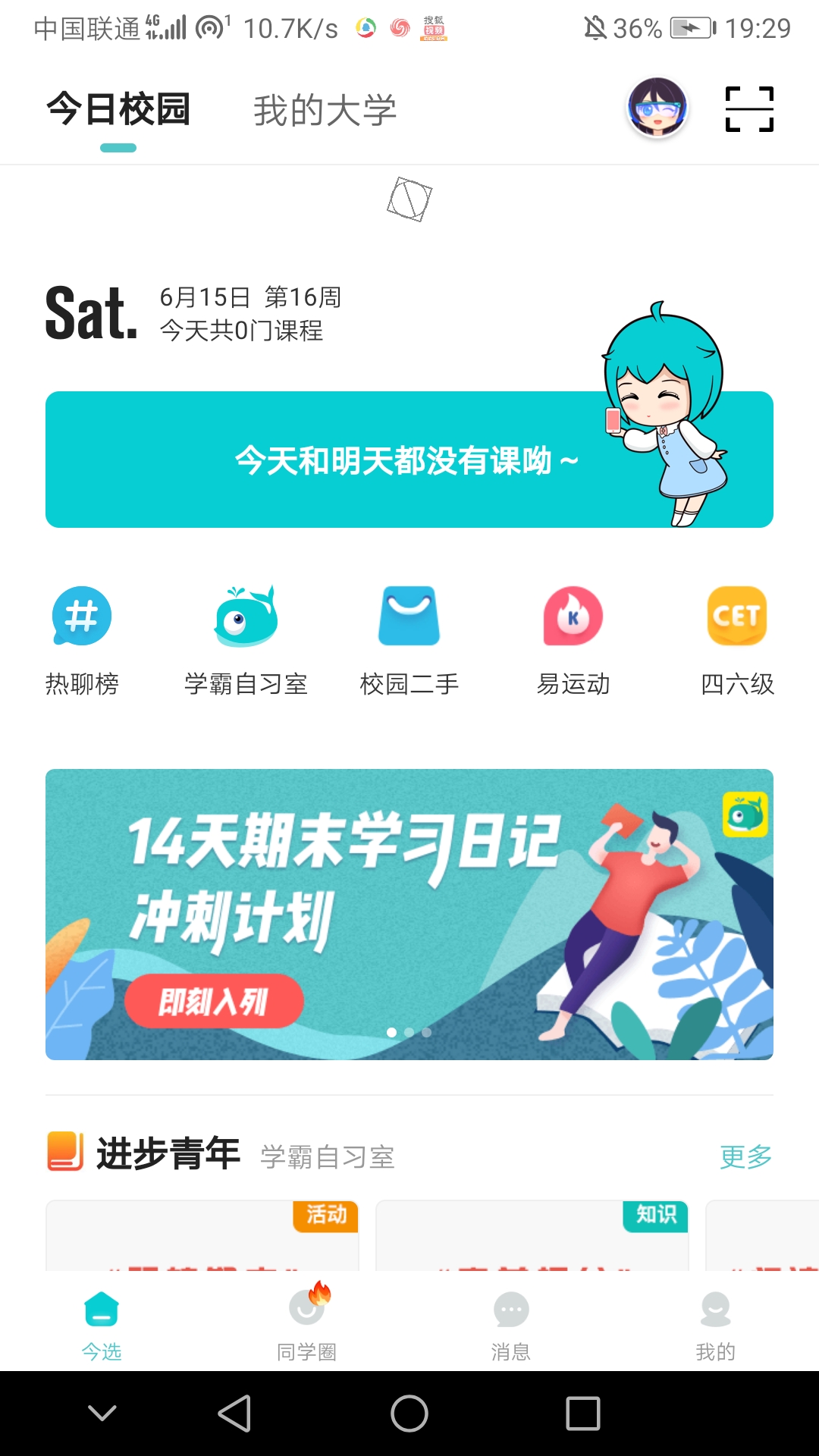Open the 14天期末学习日记 banner
The width and height of the screenshot is (819, 1456).
(x=409, y=914)
